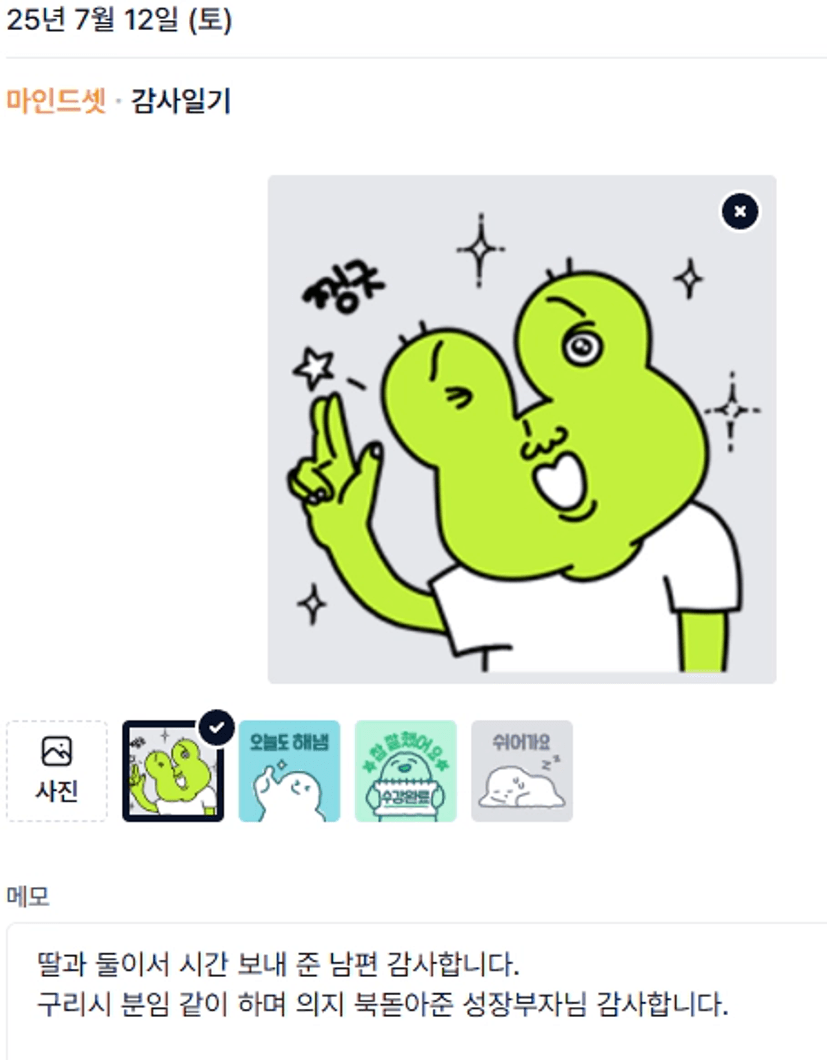Image resolution: width=827 pixels, height=1060 pixels.
Task: Remove the selected sticker image
Action: 740,211
